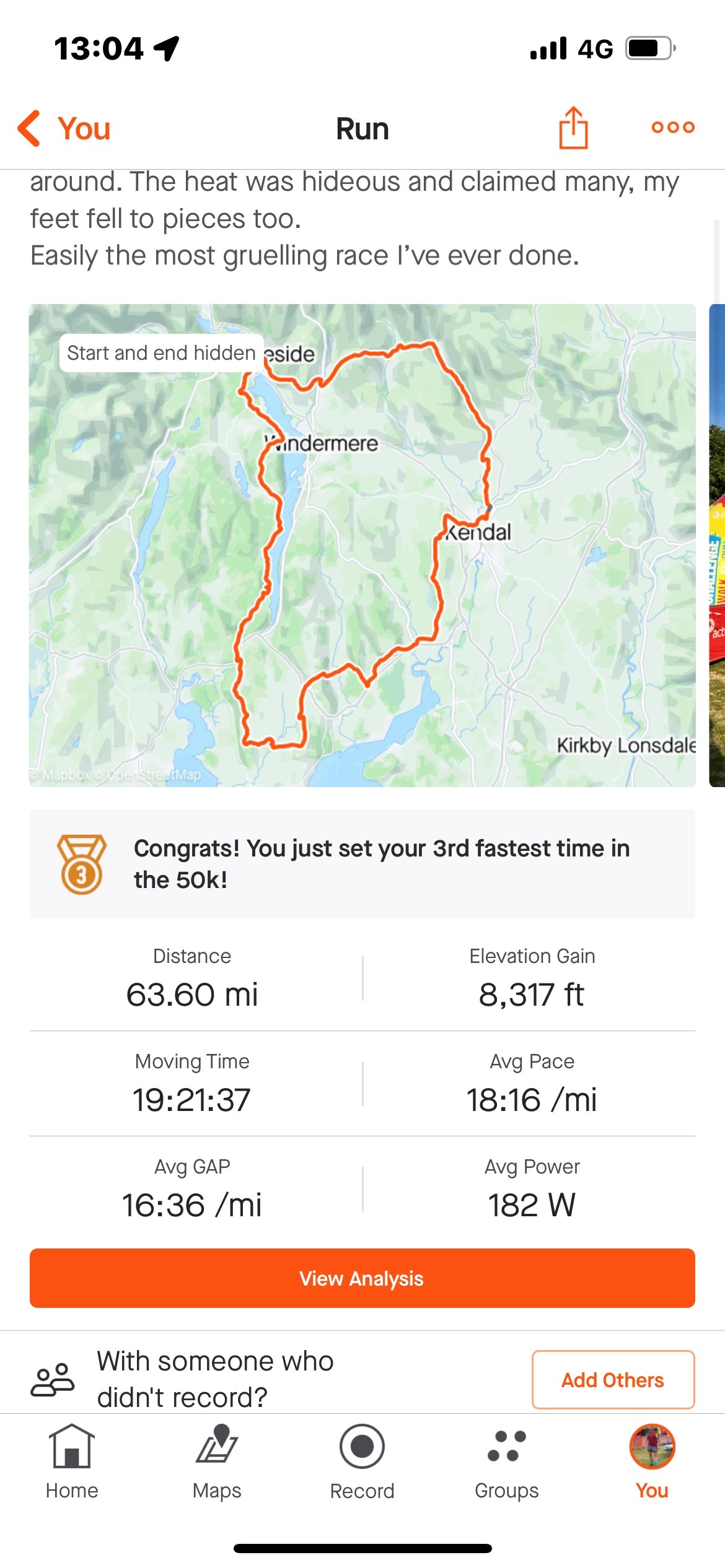This screenshot has height=1568, width=725.
Task: Open the Maps tab
Action: (x=217, y=1461)
